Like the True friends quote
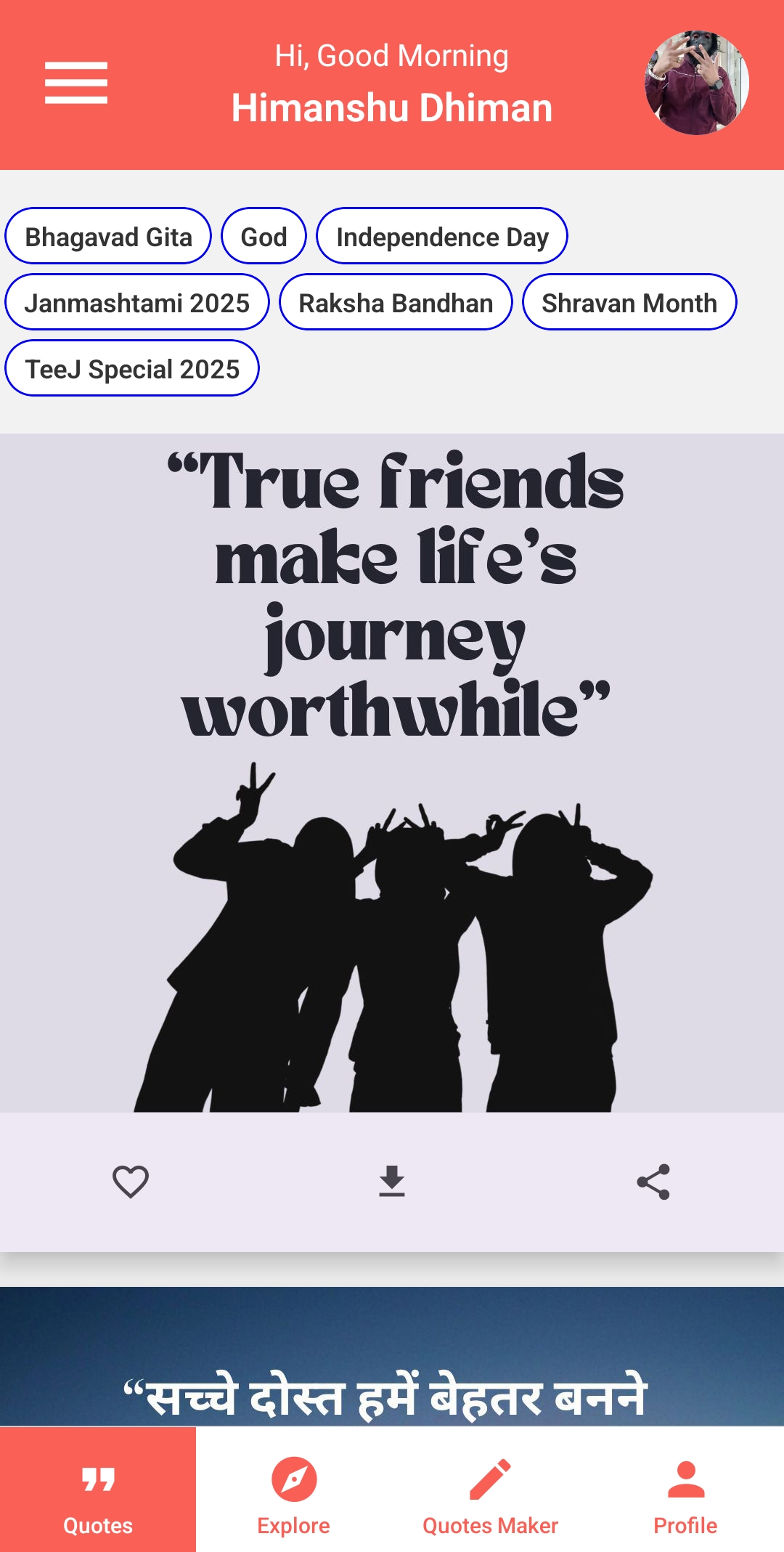 tap(131, 1182)
